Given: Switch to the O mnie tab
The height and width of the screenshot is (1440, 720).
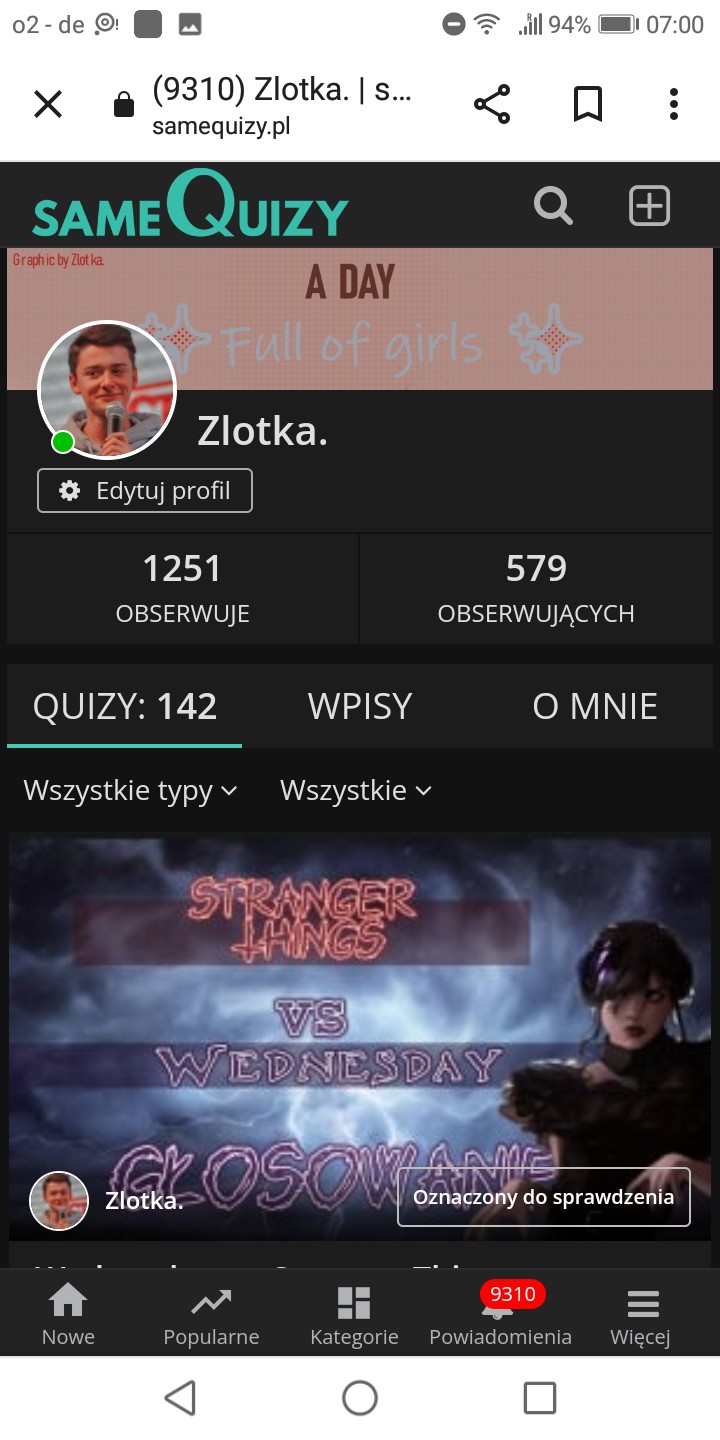Looking at the screenshot, I should (595, 706).
